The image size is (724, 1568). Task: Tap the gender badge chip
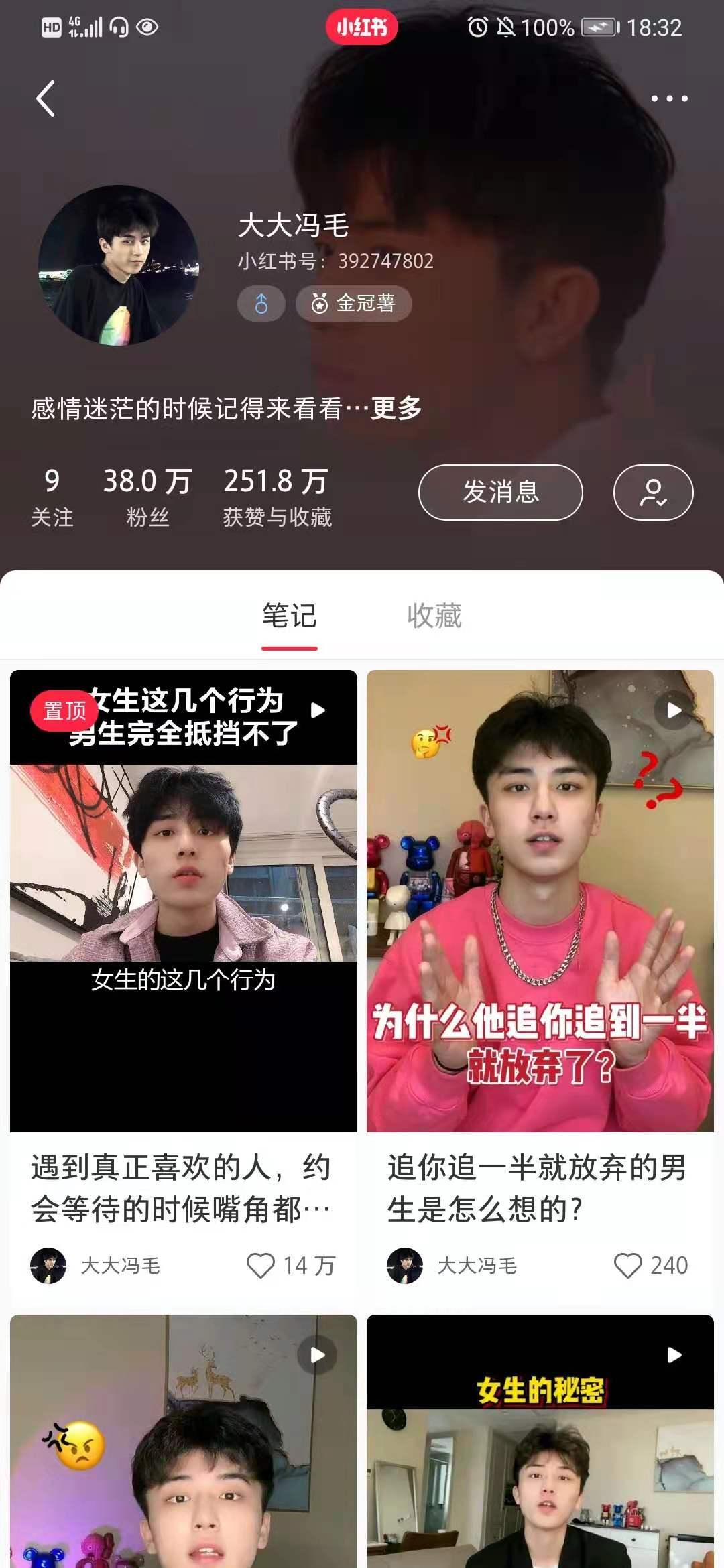261,304
